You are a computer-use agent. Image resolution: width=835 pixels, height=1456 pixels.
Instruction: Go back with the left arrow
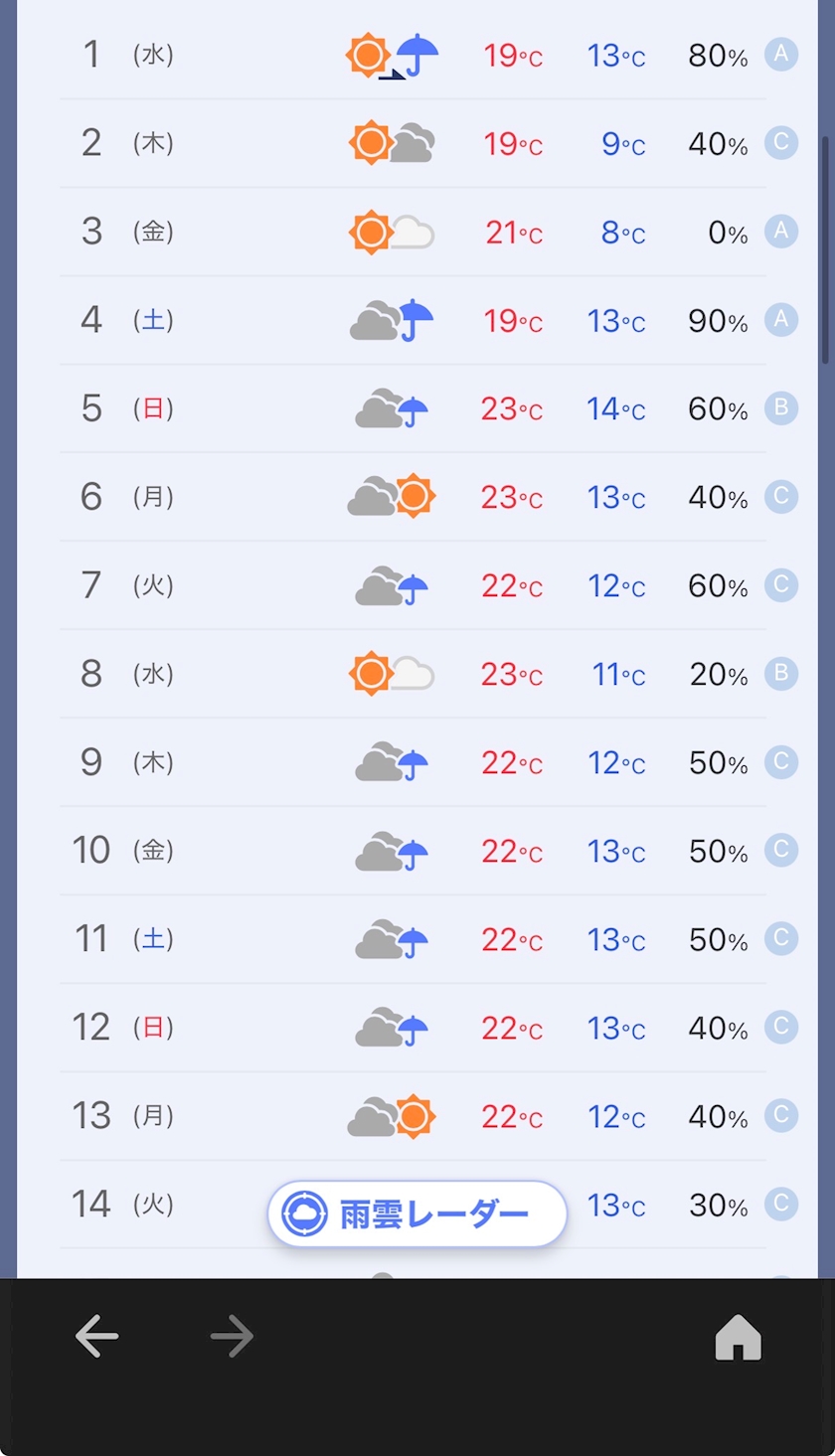point(96,1337)
